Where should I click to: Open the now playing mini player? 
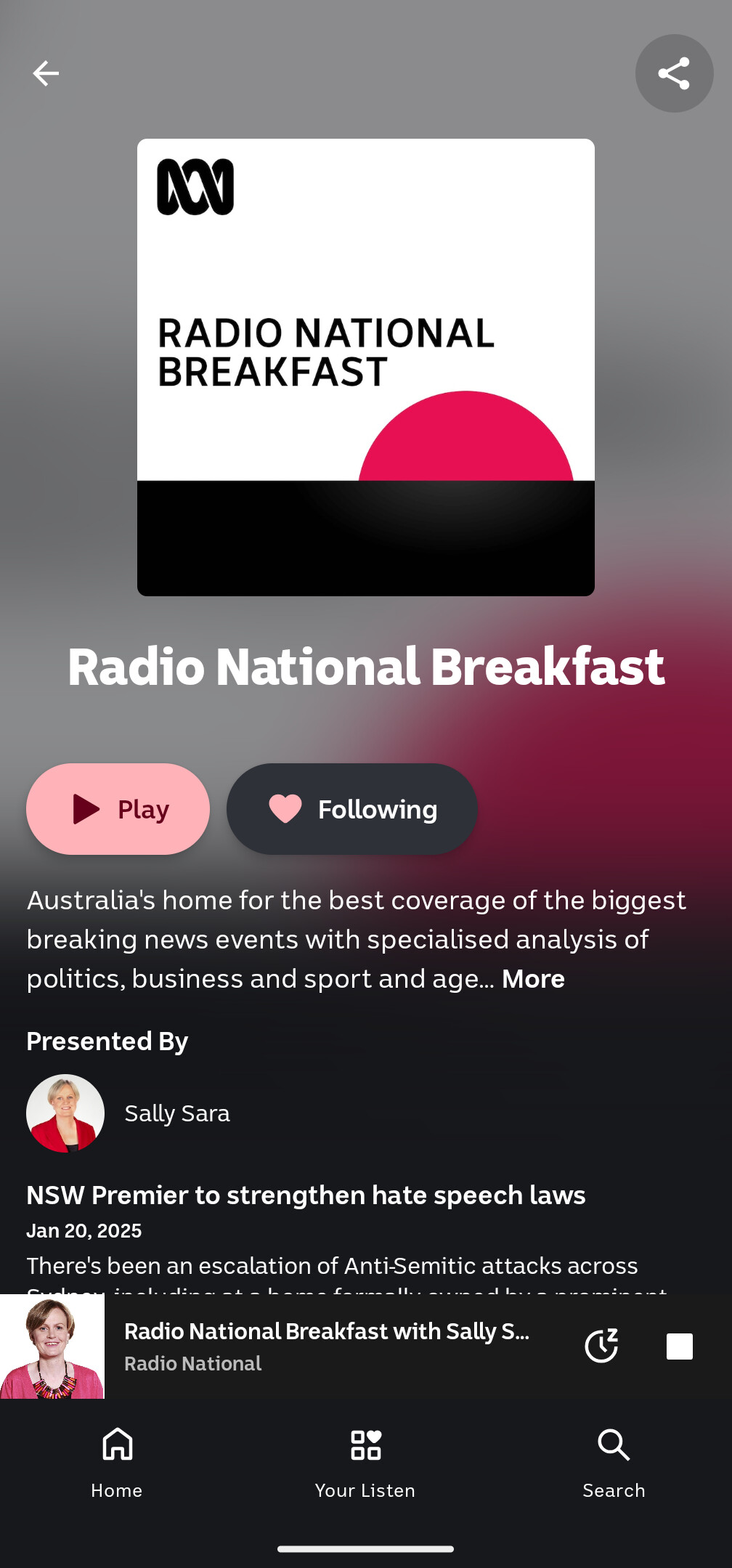click(x=327, y=1346)
